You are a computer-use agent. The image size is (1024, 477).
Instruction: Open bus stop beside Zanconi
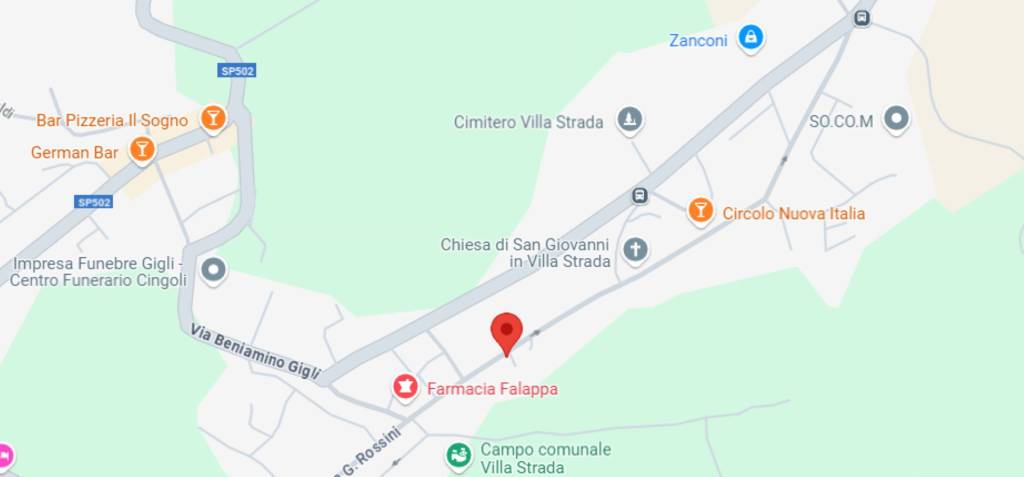859,17
